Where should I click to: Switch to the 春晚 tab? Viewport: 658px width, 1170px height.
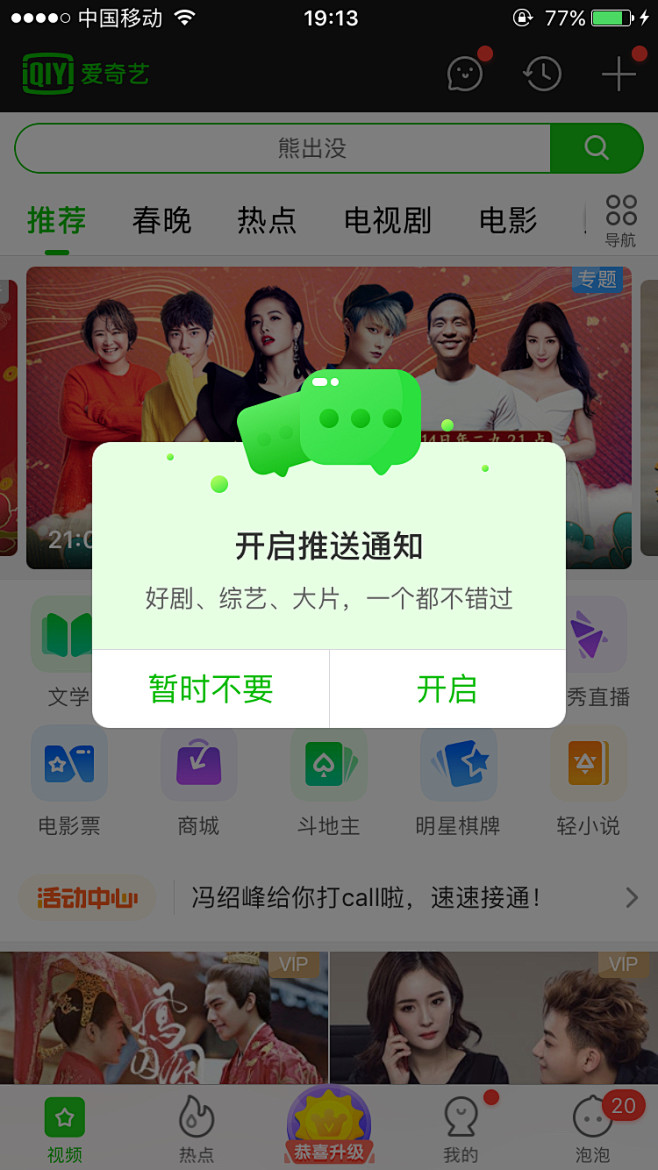[162, 221]
